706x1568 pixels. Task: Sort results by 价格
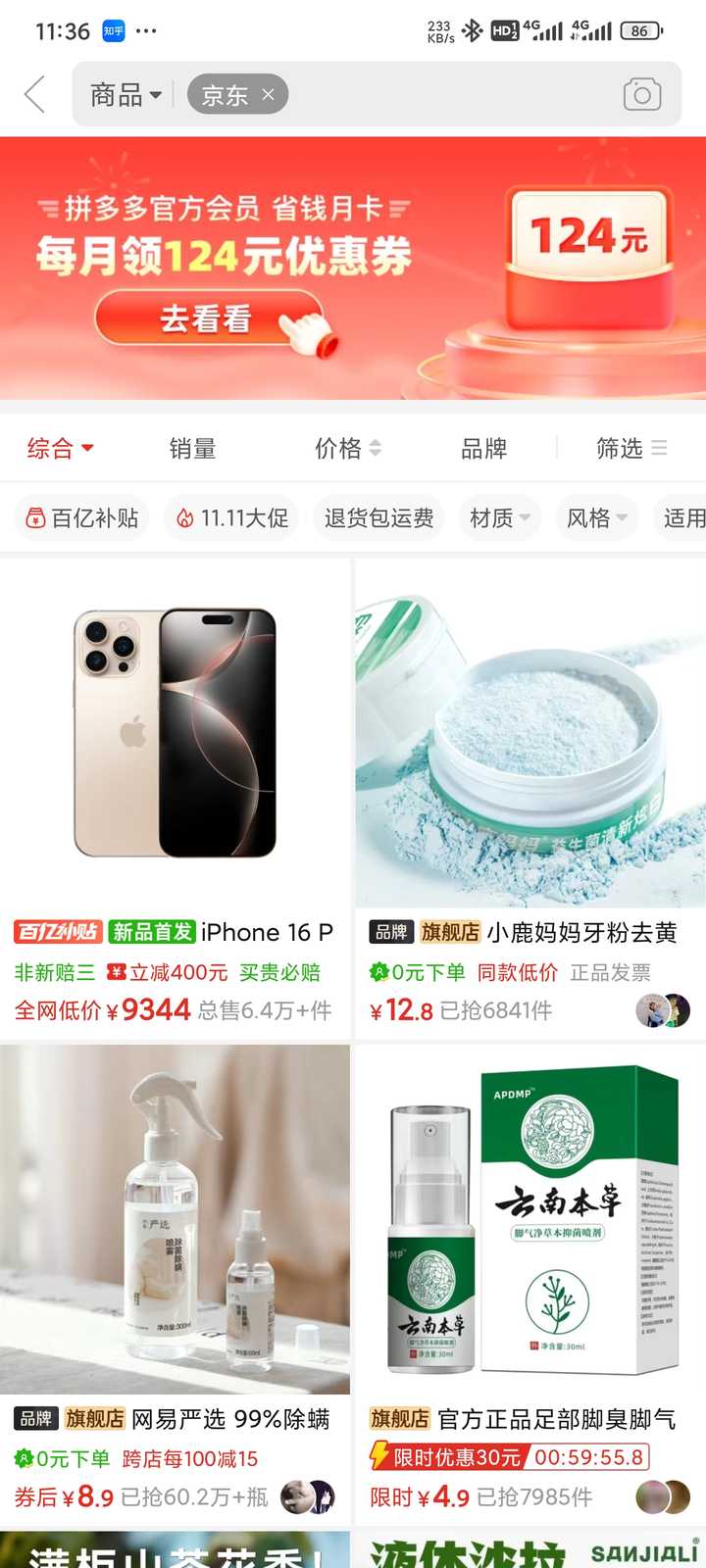pos(347,449)
